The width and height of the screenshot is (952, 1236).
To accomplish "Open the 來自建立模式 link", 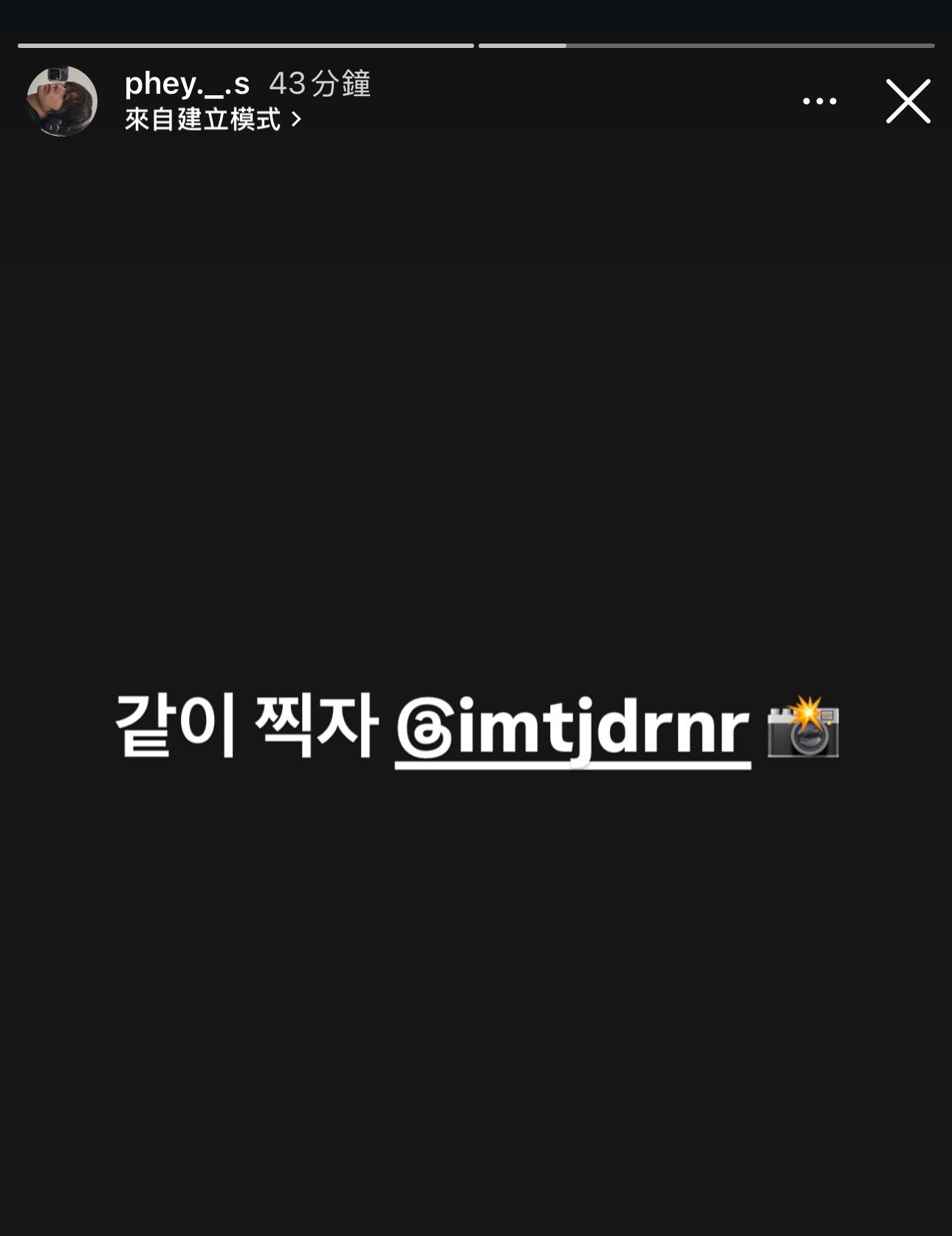I will coord(213,119).
